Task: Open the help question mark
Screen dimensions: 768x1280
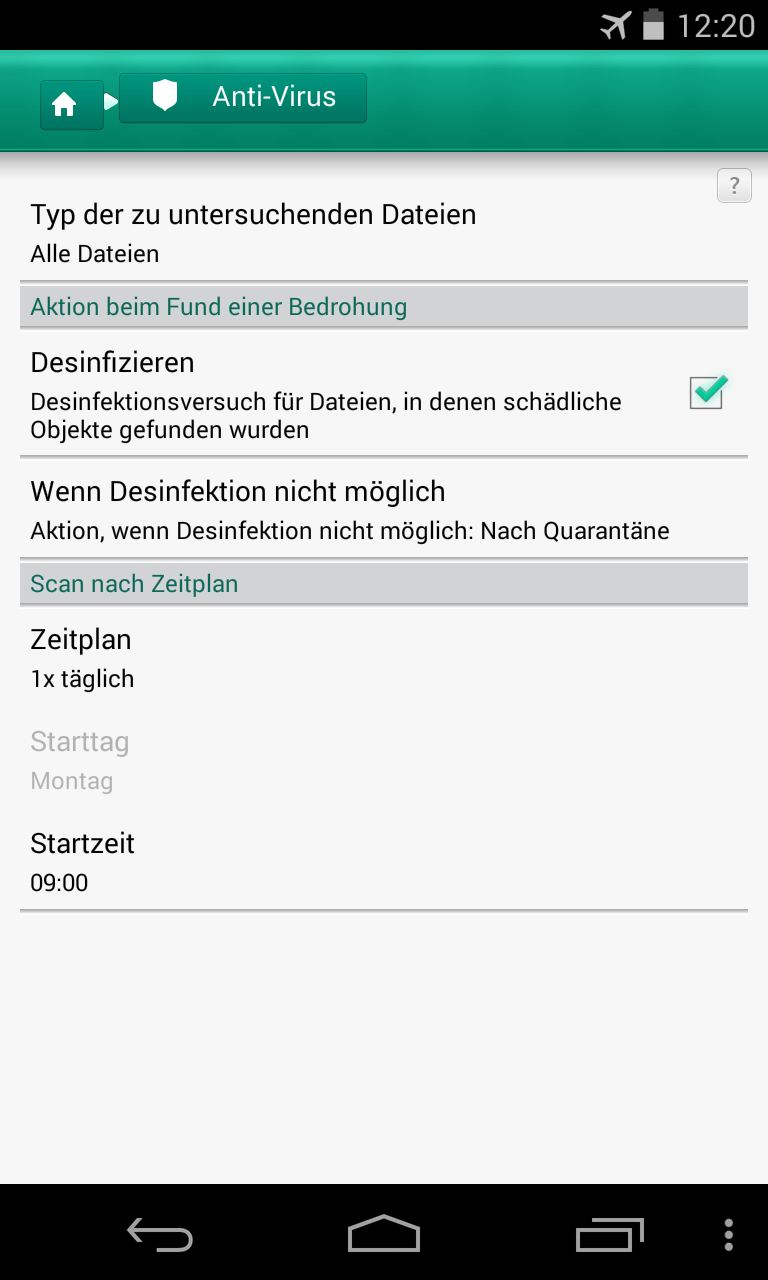Action: pos(734,185)
